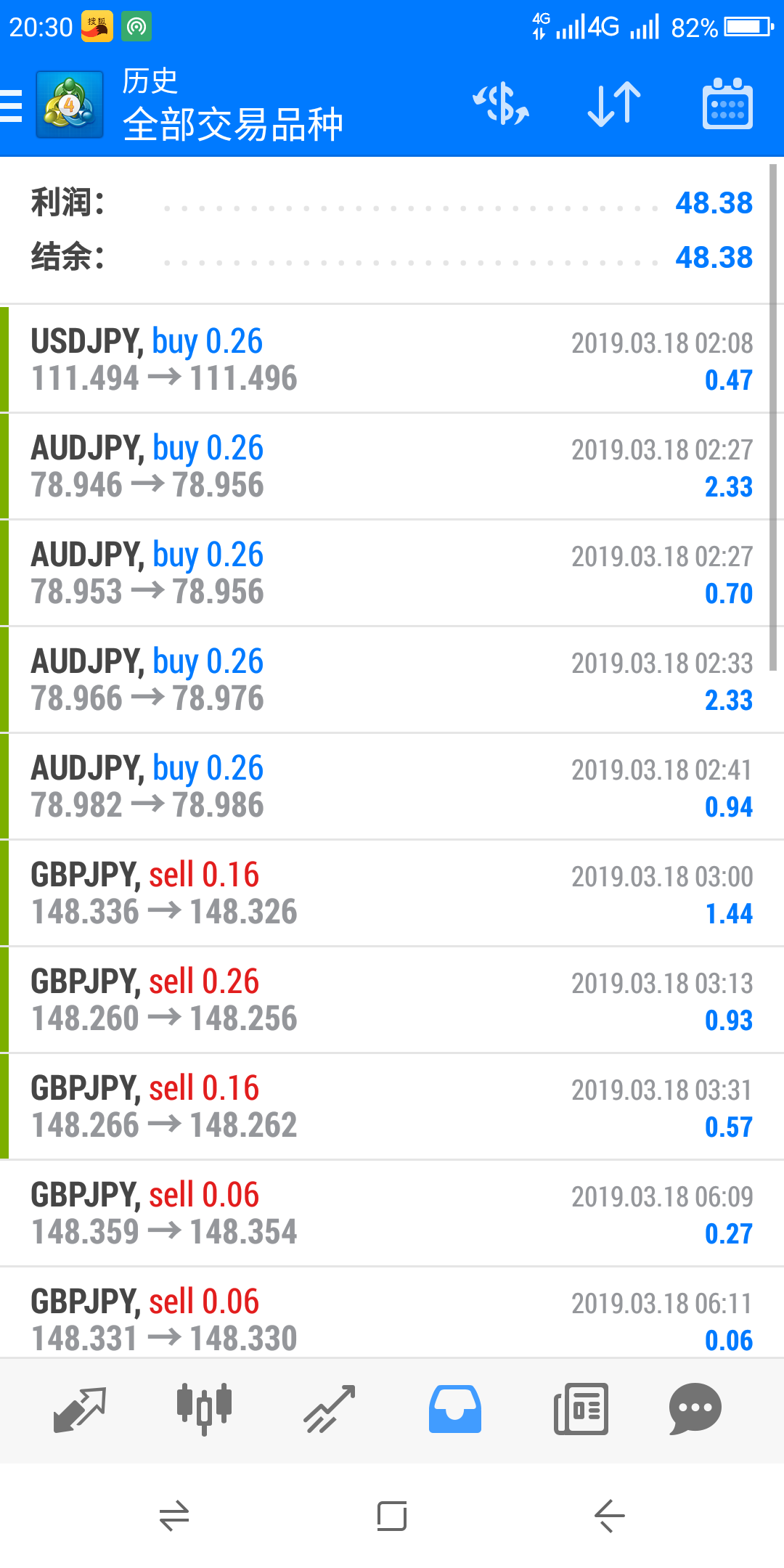
Task: Open the chat messages tab
Action: coord(695,1409)
